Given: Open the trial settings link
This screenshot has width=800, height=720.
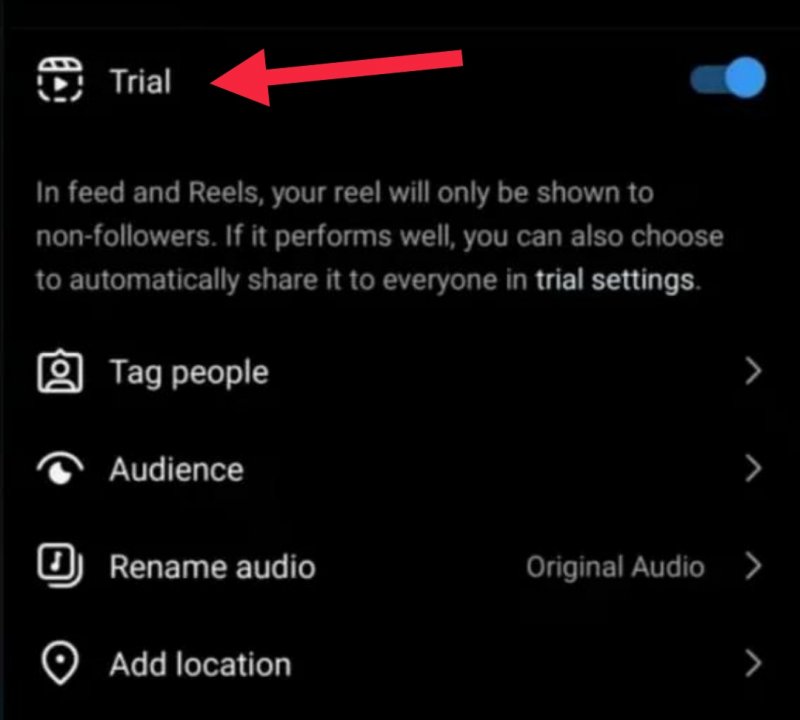Looking at the screenshot, I should 614,280.
